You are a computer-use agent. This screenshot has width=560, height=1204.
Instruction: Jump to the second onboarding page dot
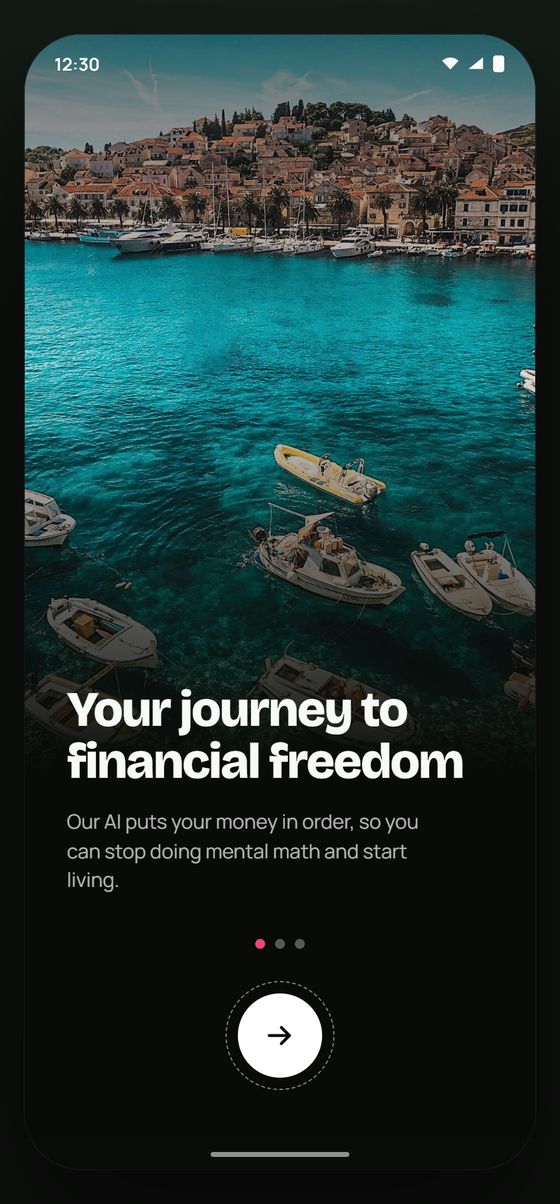coord(280,943)
